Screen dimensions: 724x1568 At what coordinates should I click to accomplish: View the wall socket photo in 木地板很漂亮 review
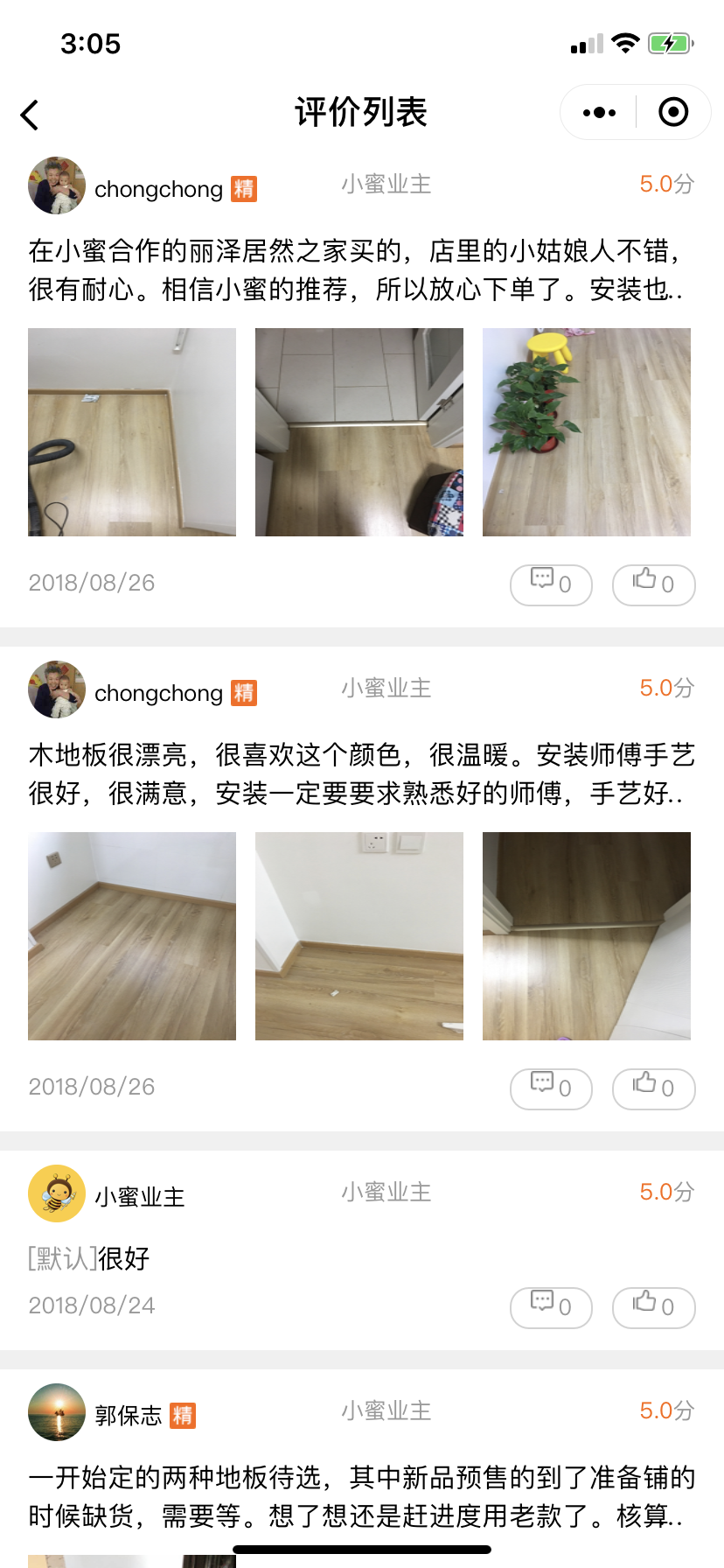click(359, 936)
